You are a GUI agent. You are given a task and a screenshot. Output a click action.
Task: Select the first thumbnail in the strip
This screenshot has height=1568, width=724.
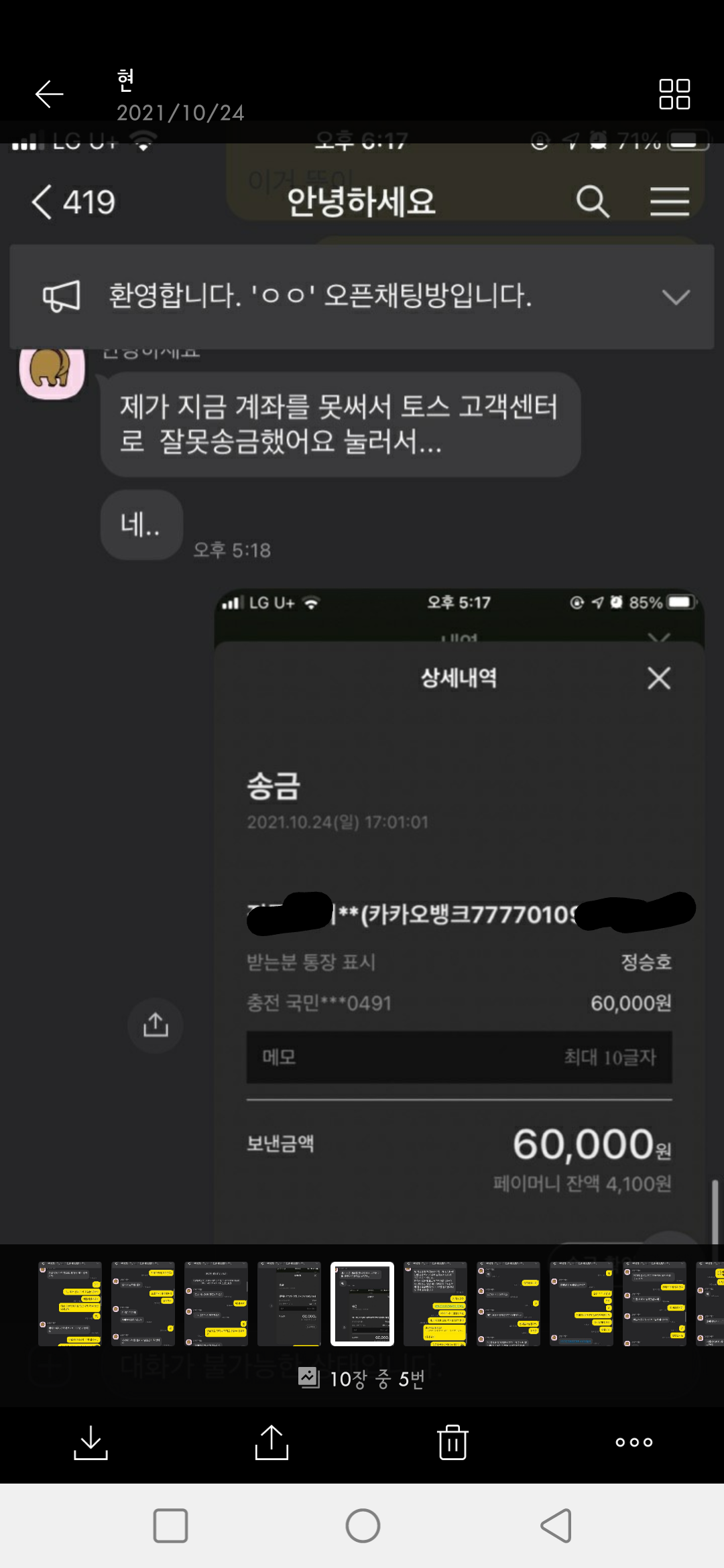click(x=70, y=1304)
